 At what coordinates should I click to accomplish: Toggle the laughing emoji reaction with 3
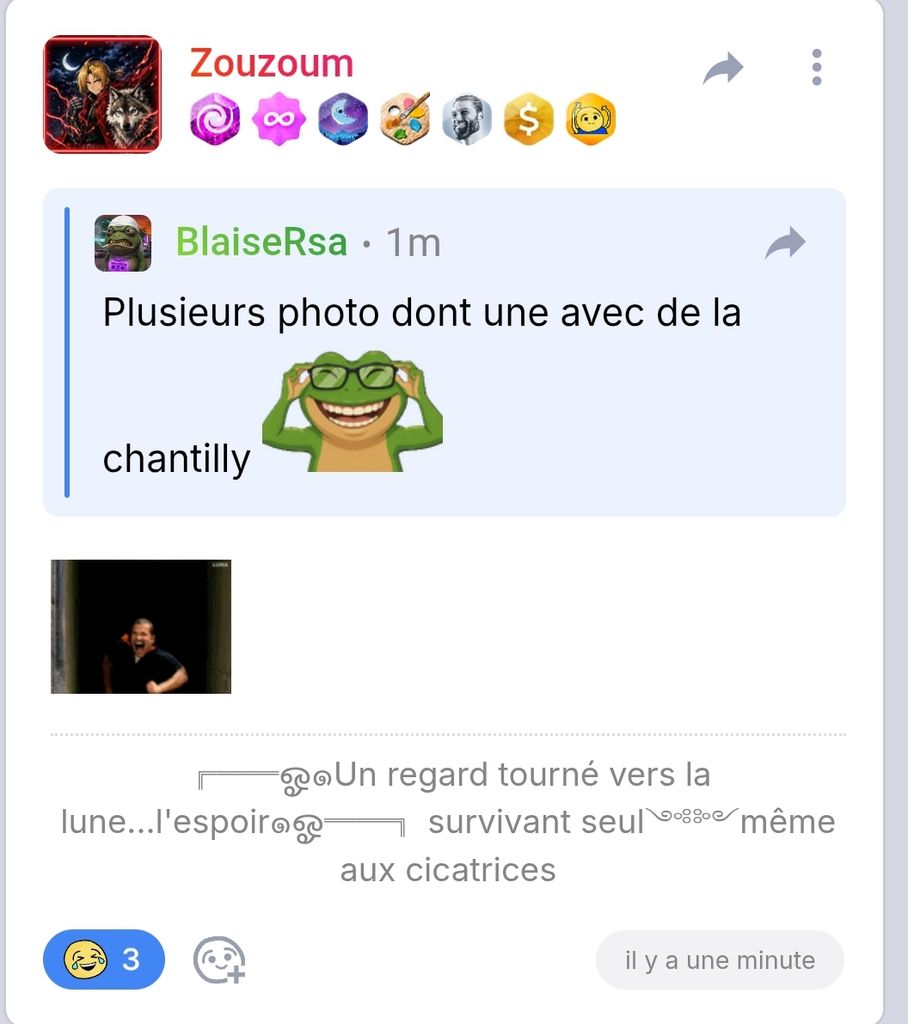tap(103, 960)
